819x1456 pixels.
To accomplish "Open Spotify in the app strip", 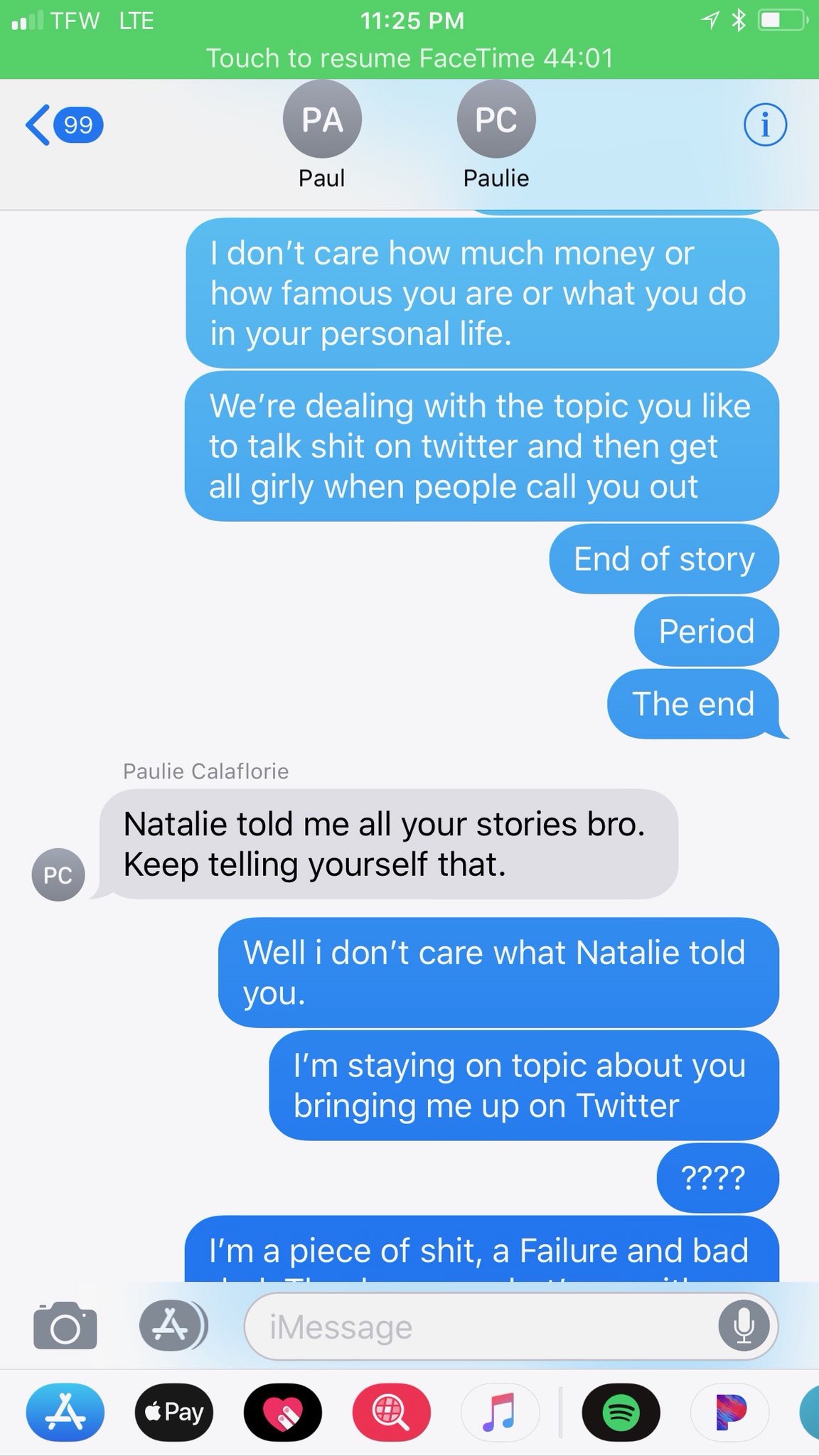I will (x=621, y=1412).
